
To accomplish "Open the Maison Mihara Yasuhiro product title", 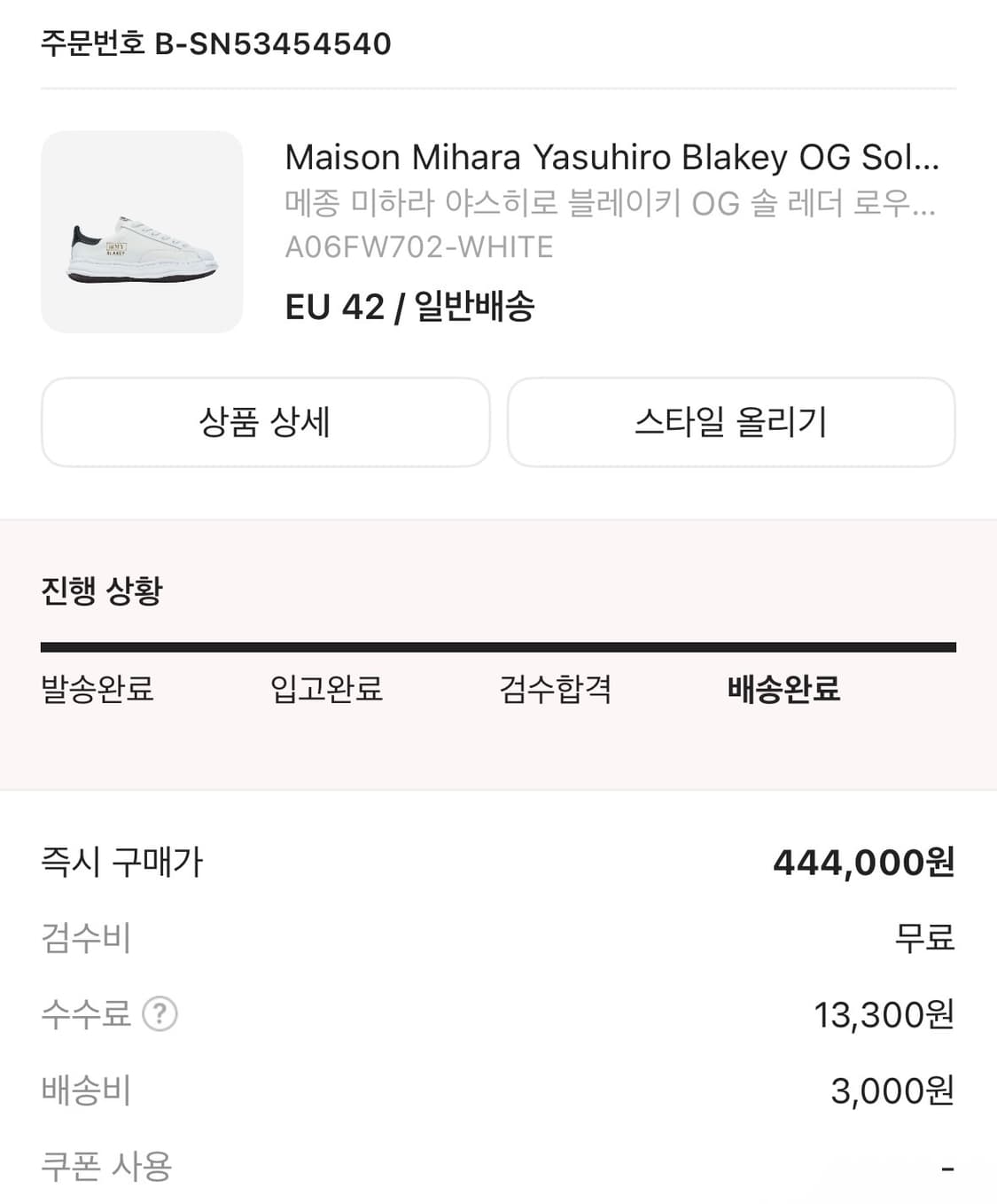I will tap(614, 158).
